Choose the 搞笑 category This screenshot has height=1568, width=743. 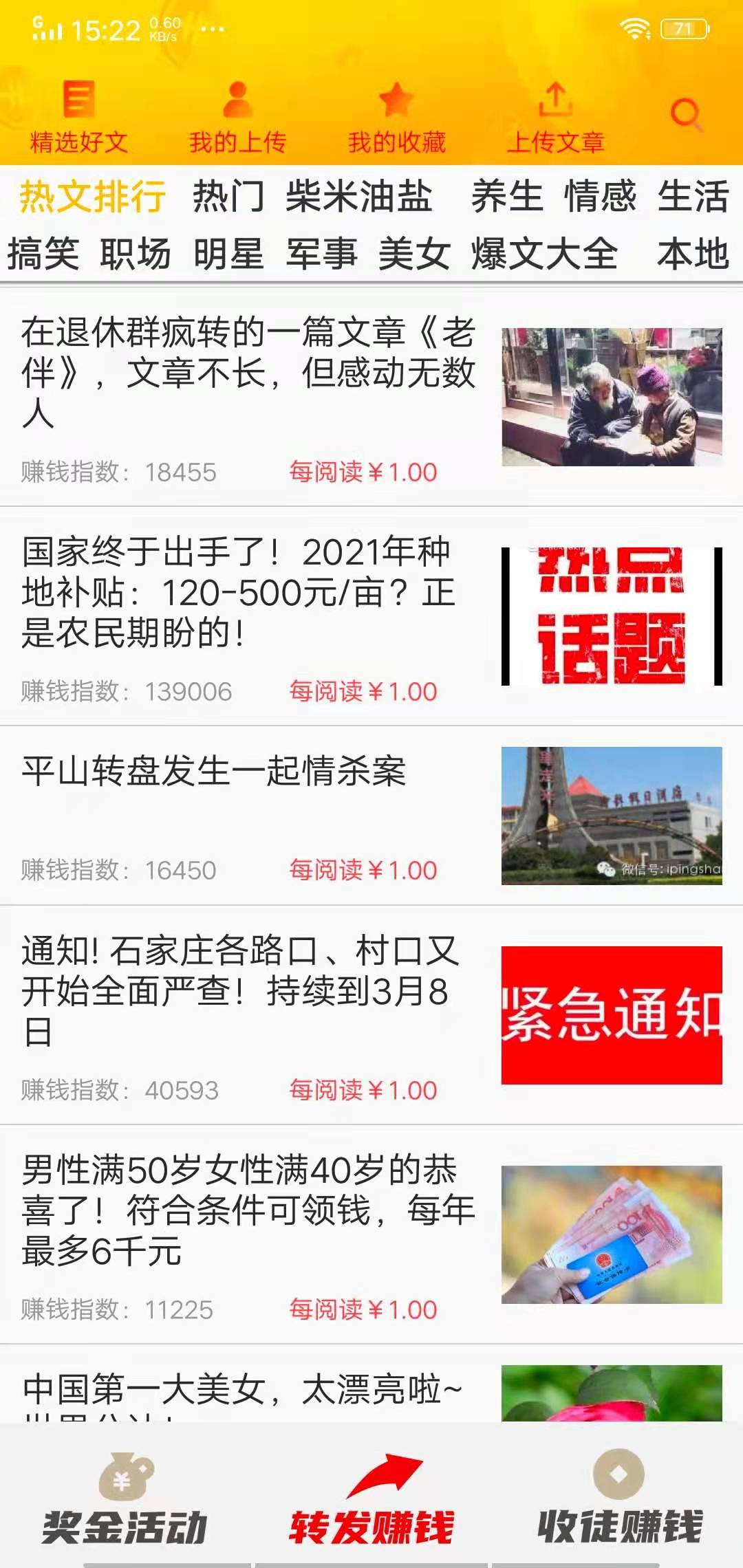point(43,254)
